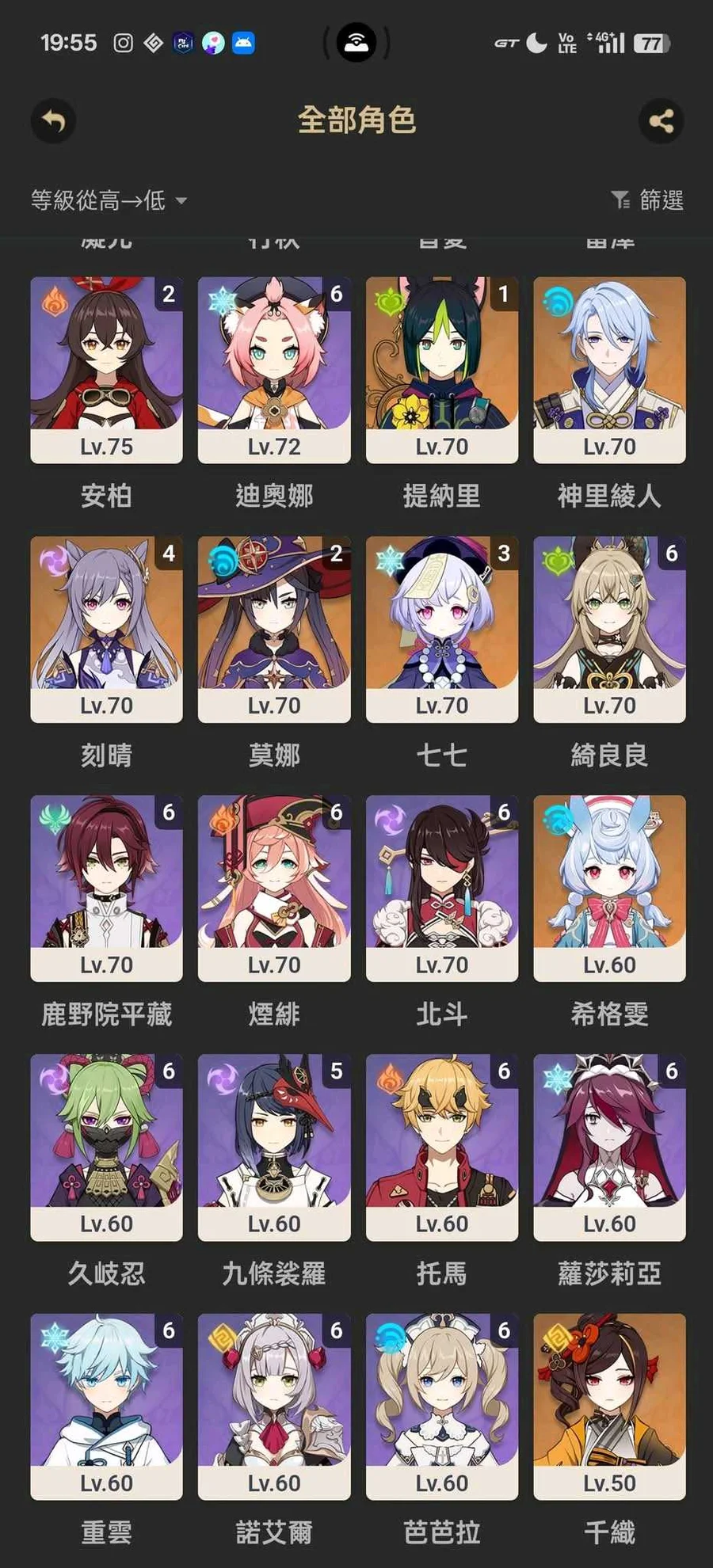Select the 迪奧娜 character card

pyautogui.click(x=274, y=370)
